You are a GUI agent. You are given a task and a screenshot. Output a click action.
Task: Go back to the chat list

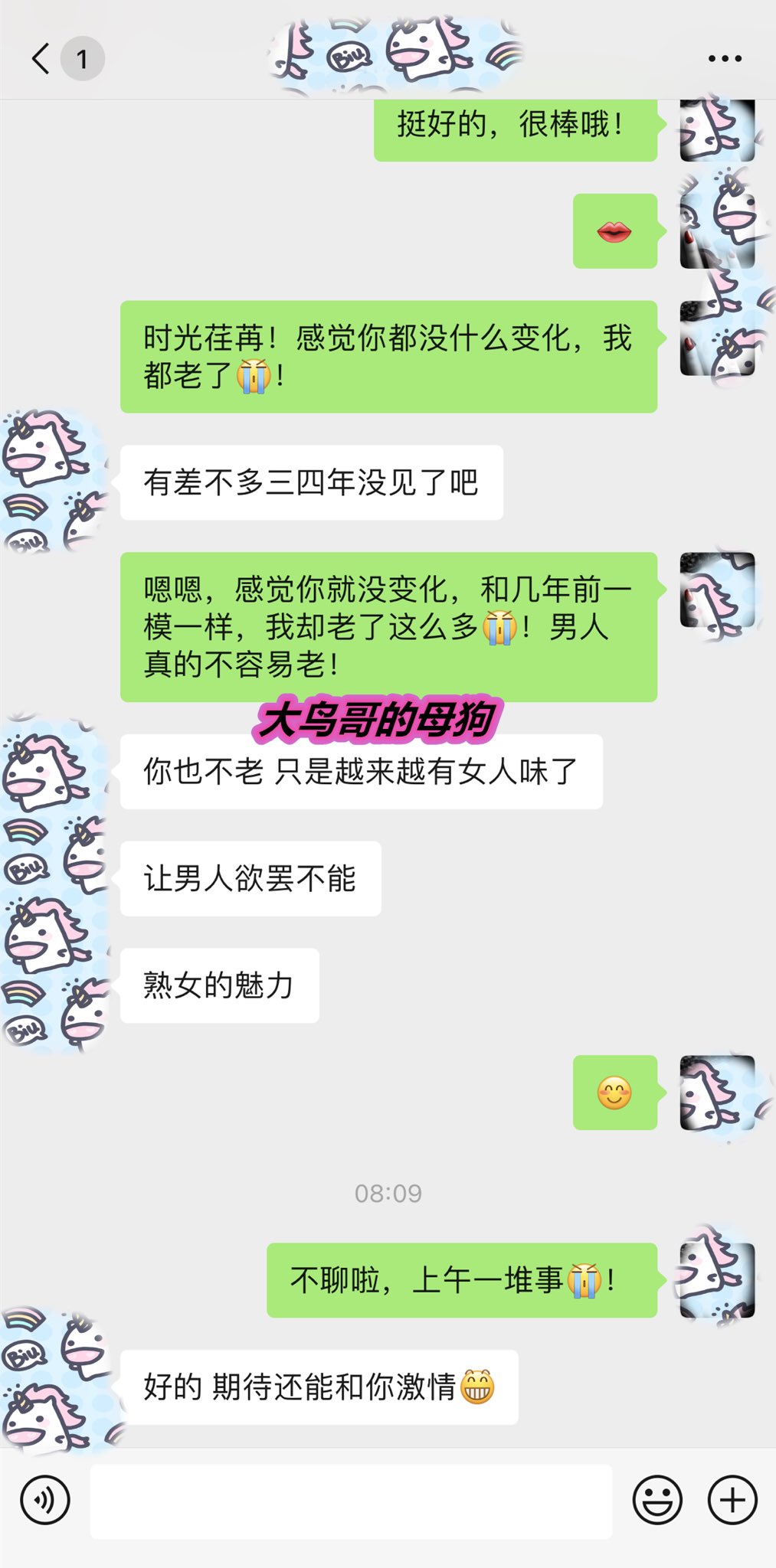pyautogui.click(x=41, y=58)
